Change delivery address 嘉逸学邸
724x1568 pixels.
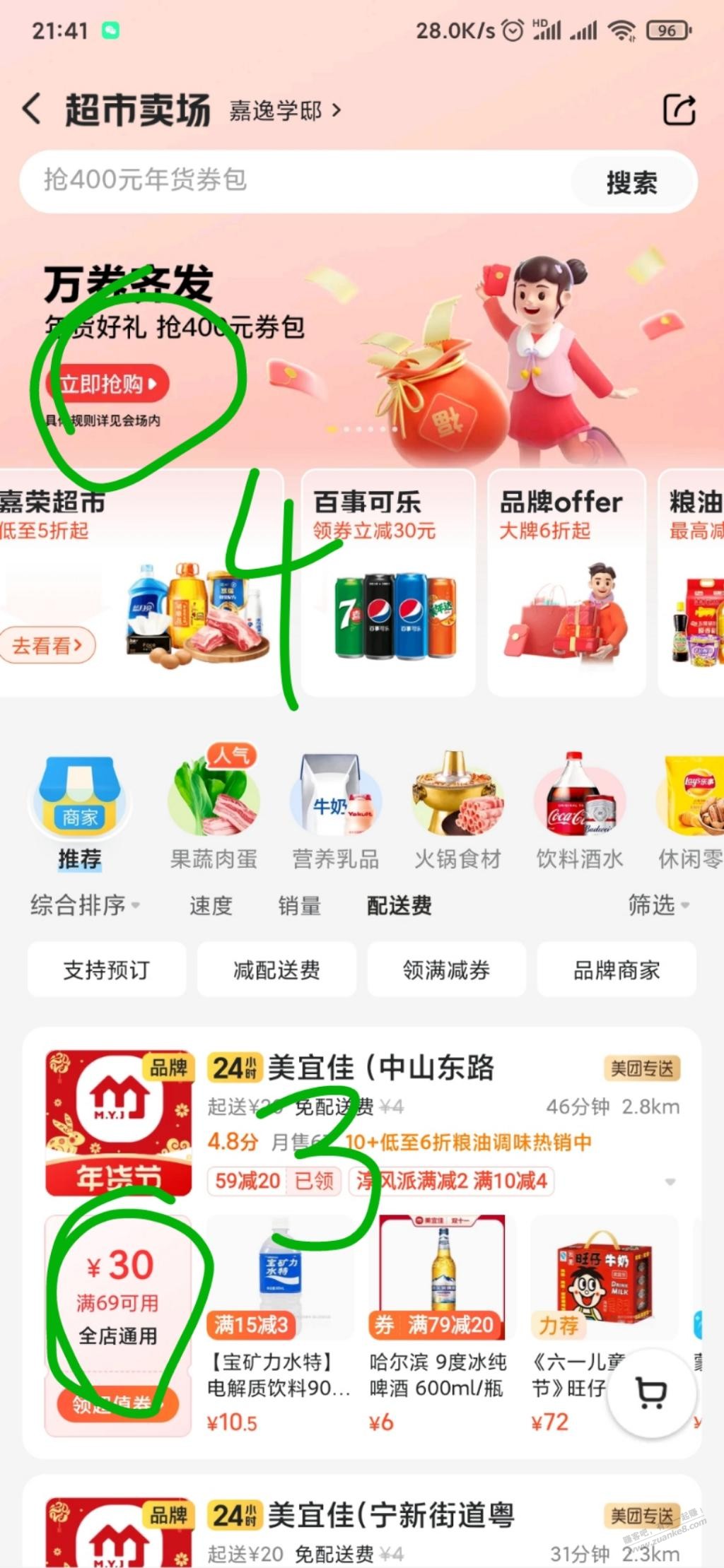[284, 111]
